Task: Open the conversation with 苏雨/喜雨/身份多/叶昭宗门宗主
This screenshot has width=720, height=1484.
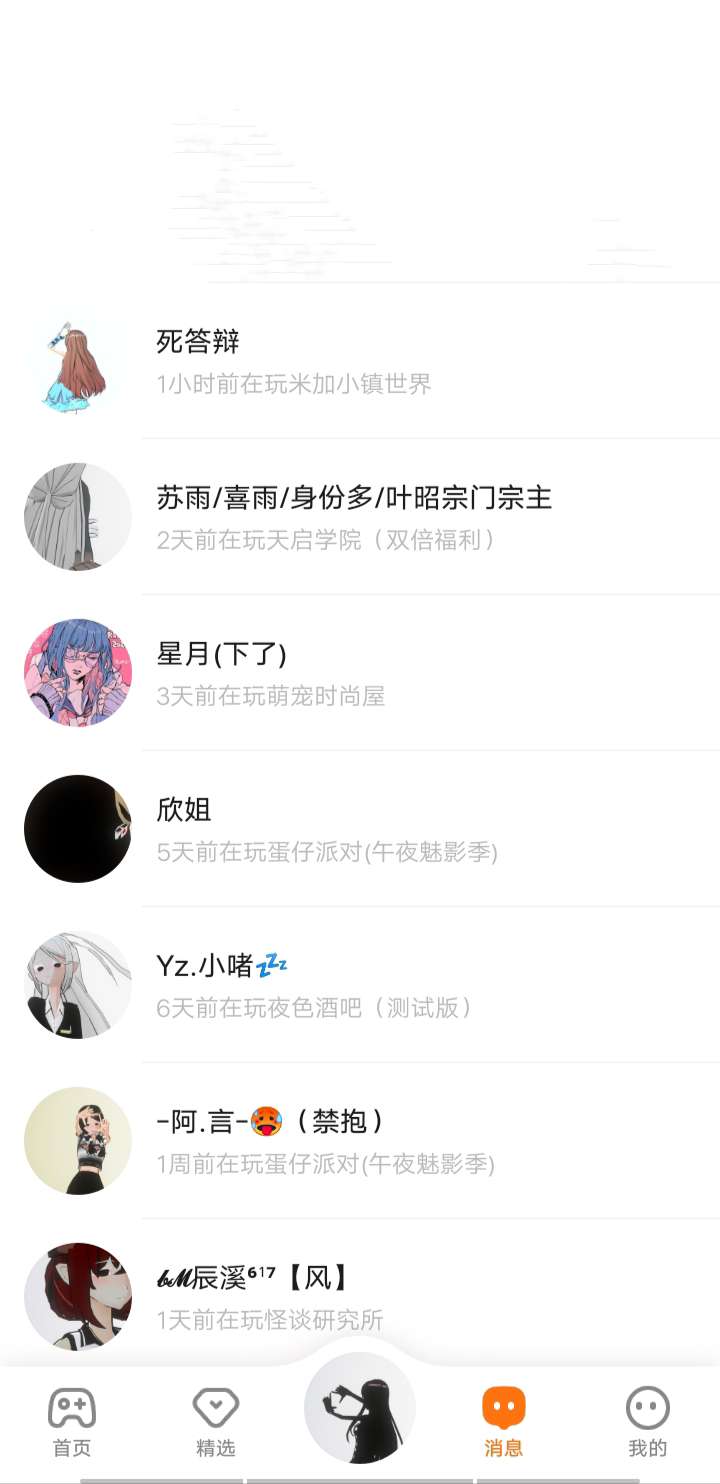Action: click(x=360, y=517)
